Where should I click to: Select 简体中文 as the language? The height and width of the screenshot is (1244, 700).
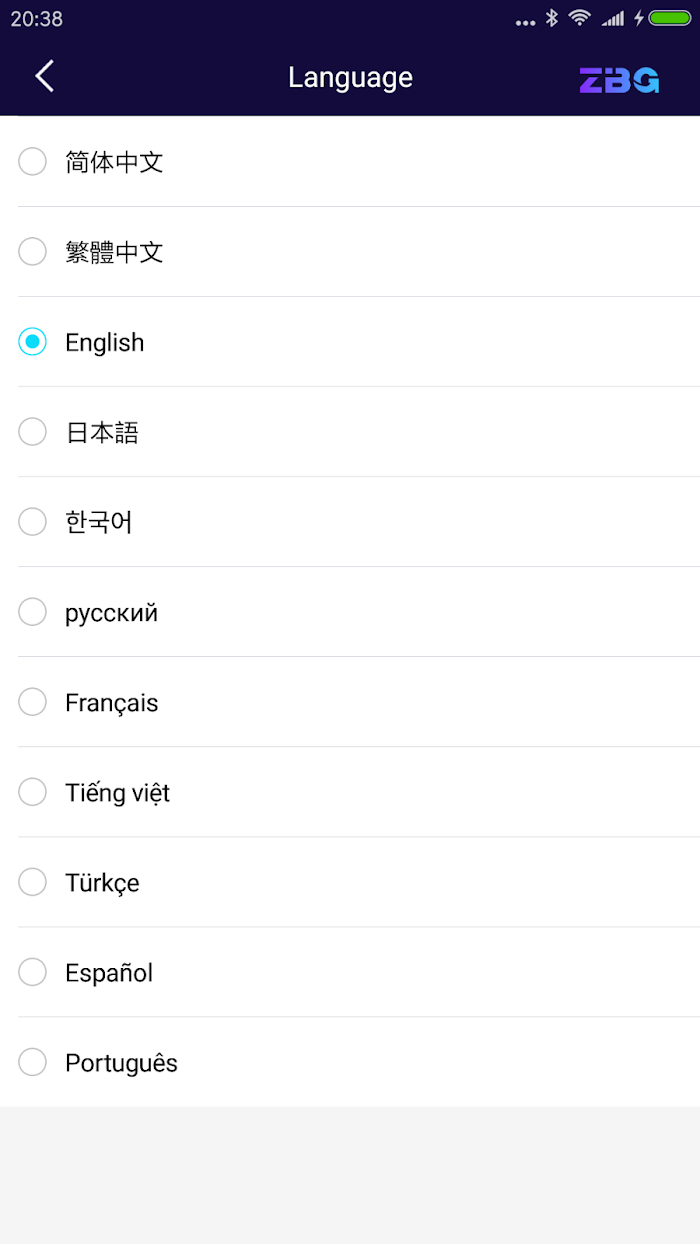350,162
